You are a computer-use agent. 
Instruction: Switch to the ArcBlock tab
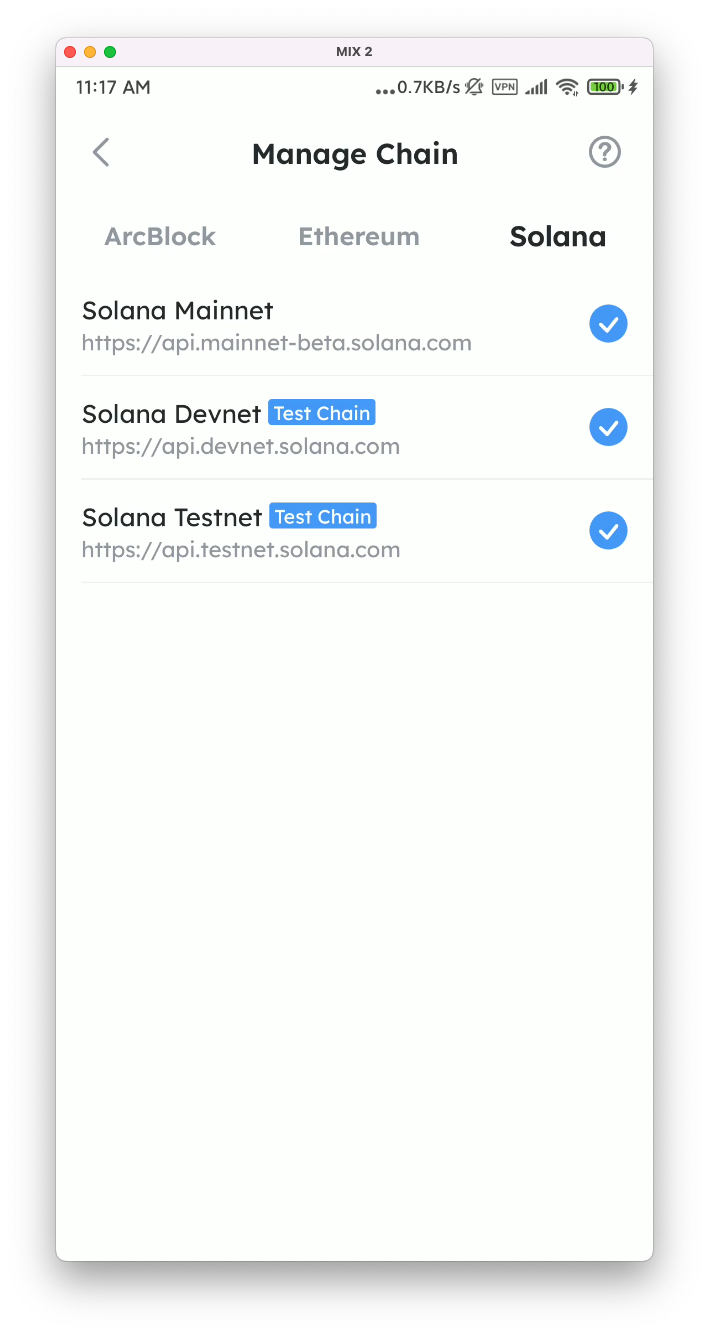click(x=160, y=237)
